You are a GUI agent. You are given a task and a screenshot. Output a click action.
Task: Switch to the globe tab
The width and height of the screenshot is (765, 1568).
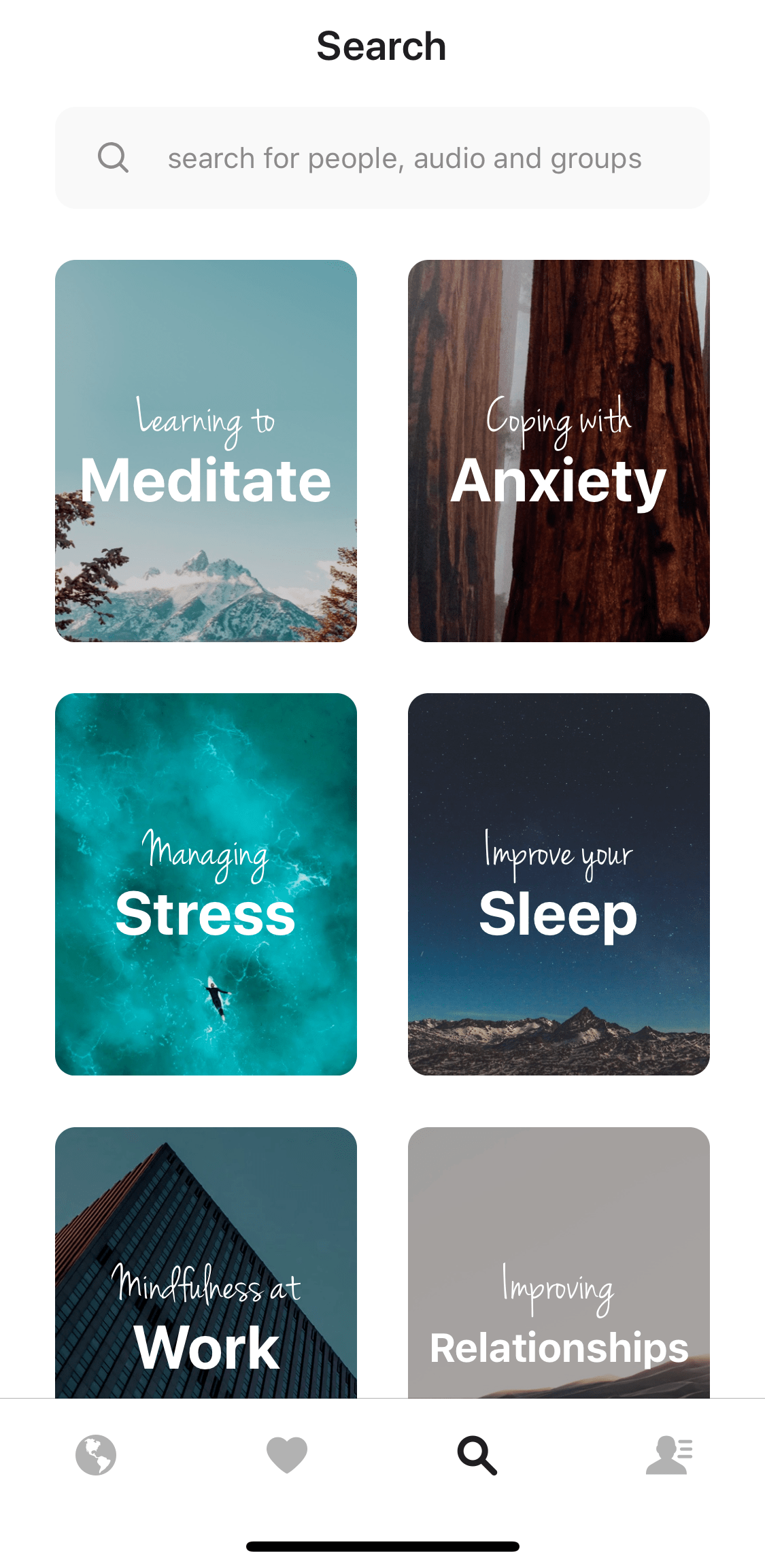(x=96, y=1455)
